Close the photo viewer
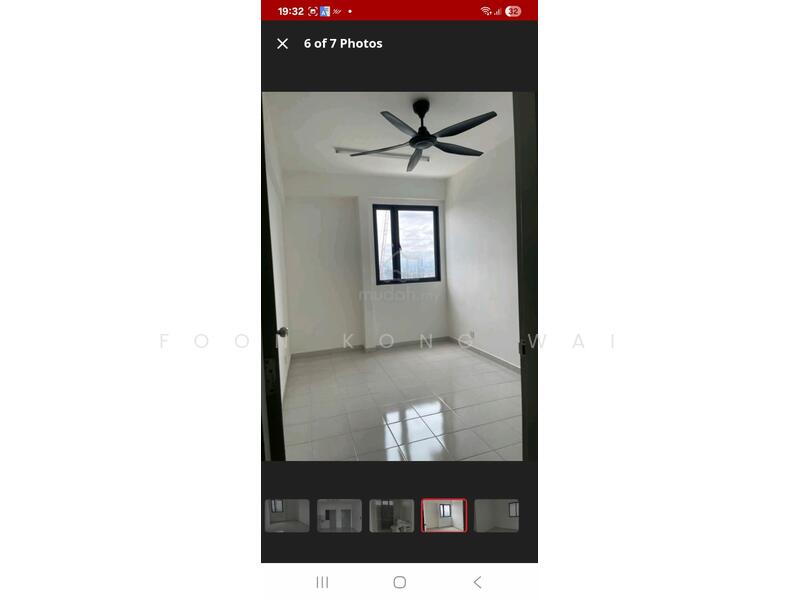This screenshot has height=600, width=800. [282, 44]
